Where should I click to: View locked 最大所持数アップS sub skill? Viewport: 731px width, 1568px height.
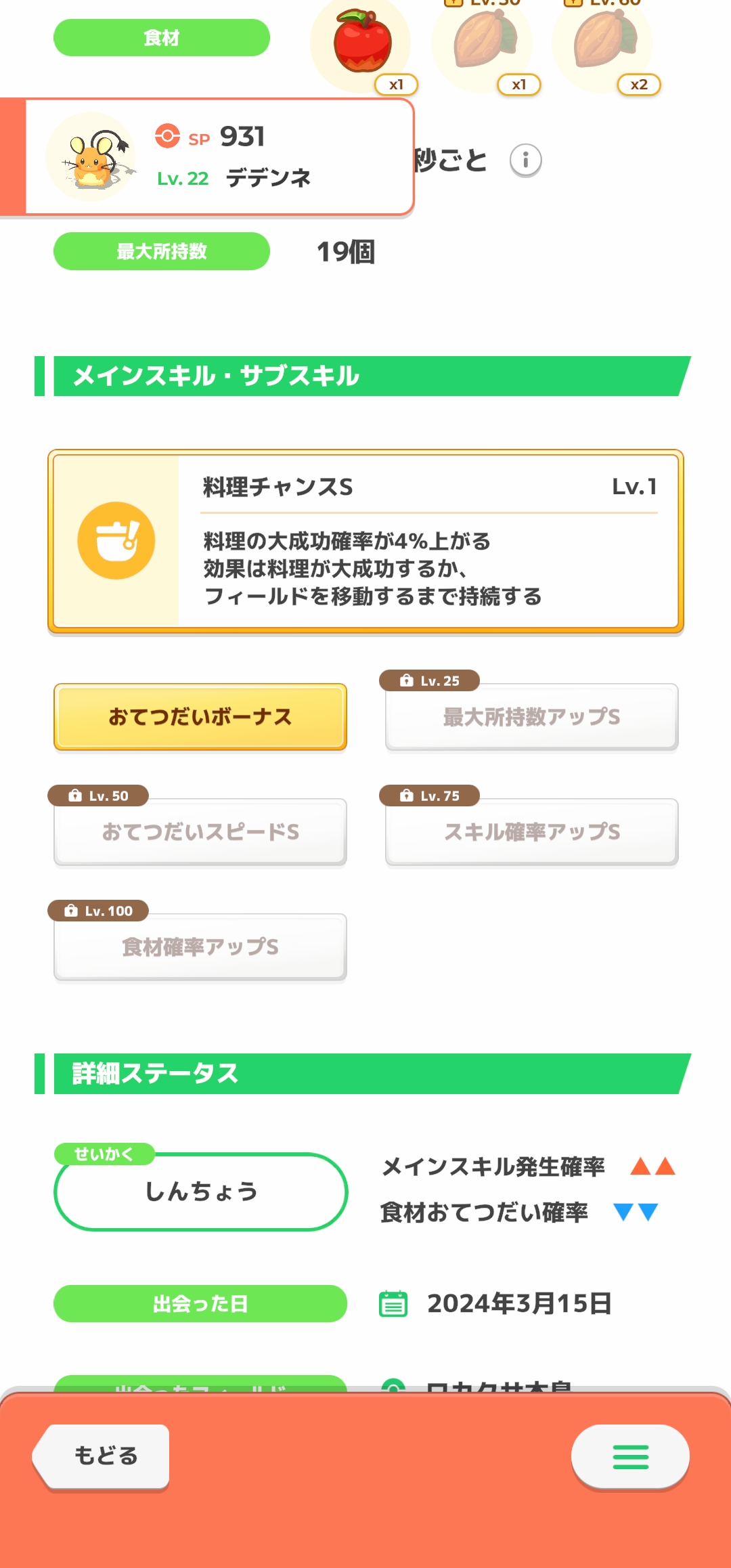(531, 716)
